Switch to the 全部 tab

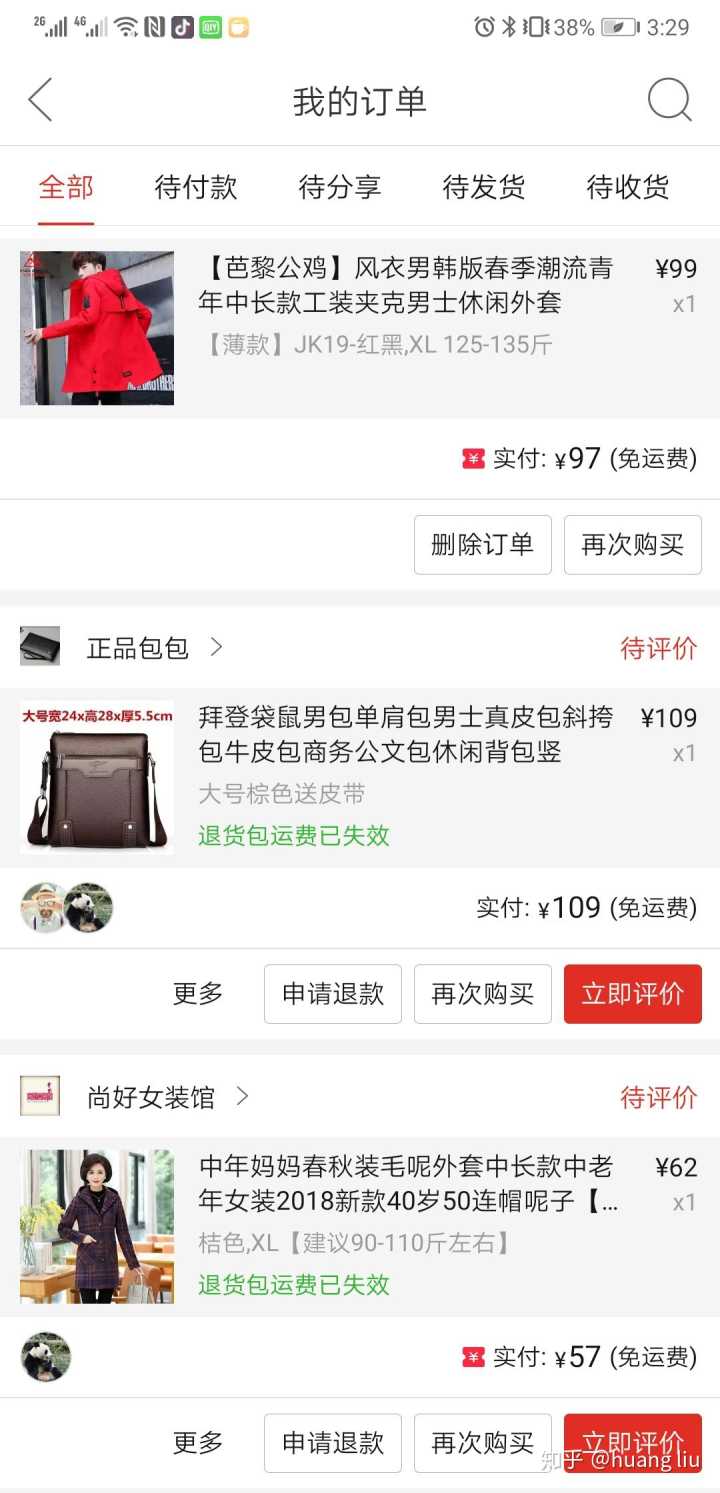point(66,187)
